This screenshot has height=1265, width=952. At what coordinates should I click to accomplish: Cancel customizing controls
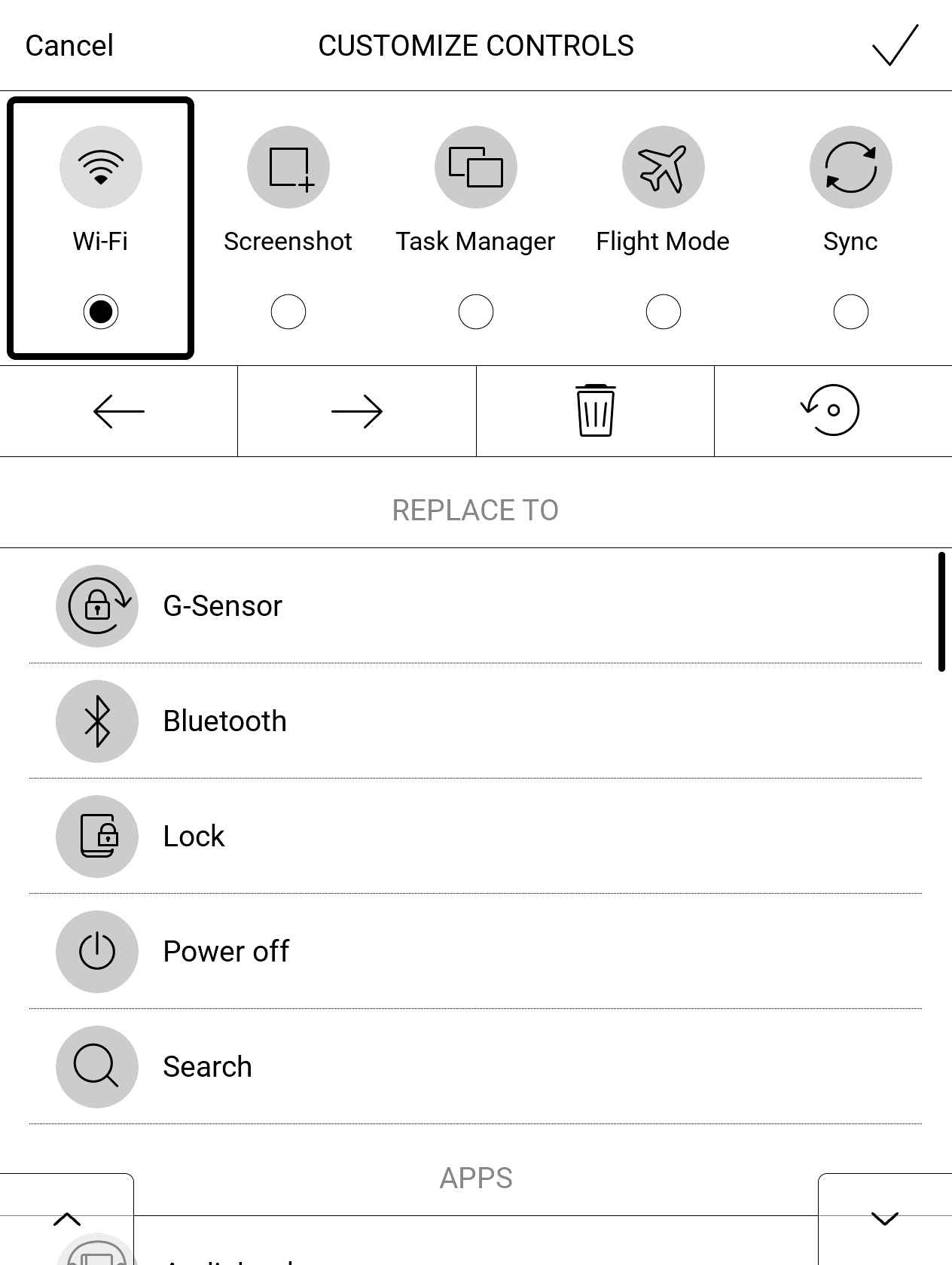click(x=69, y=46)
